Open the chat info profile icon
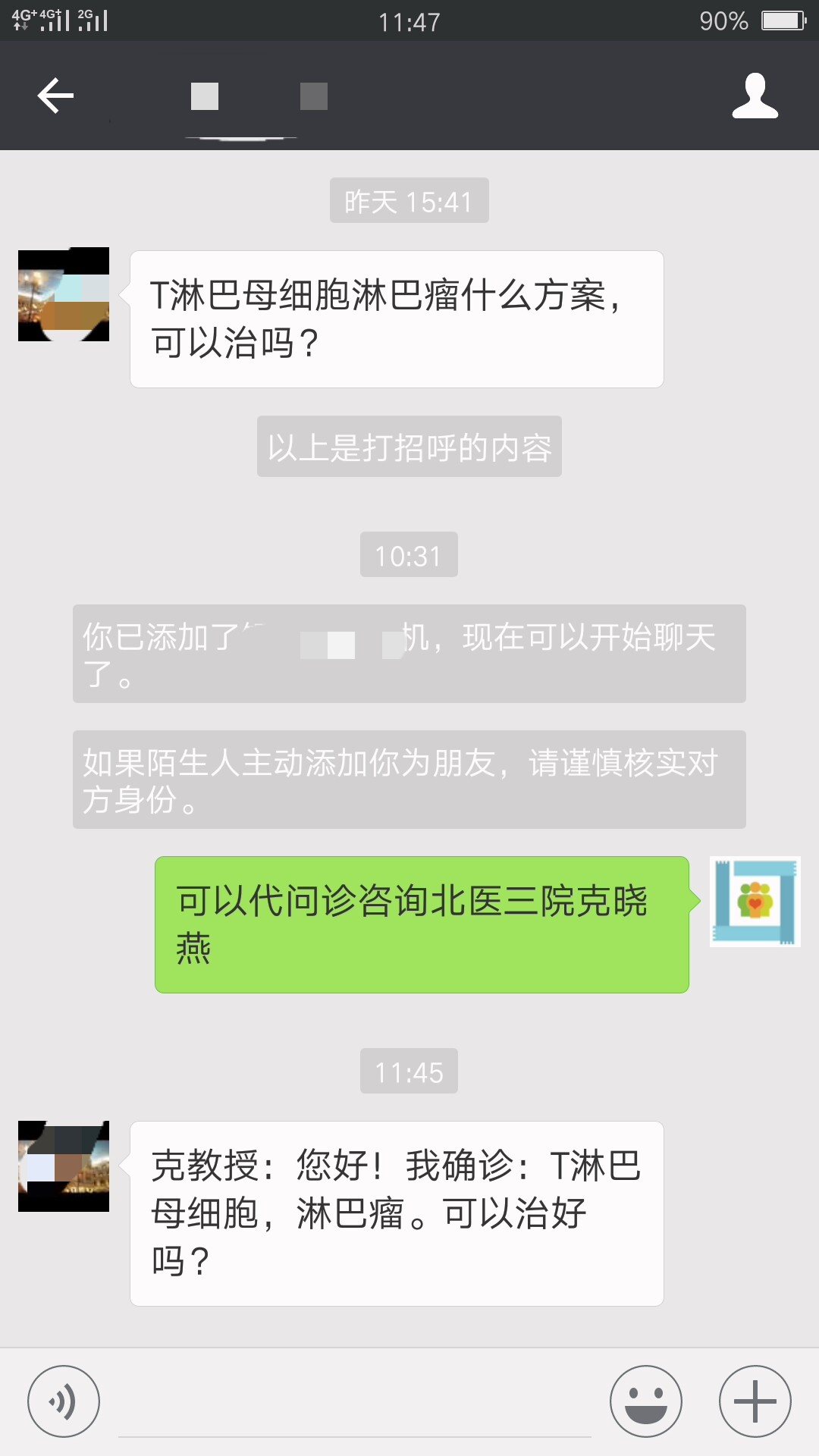Image resolution: width=819 pixels, height=1456 pixels. 755,96
